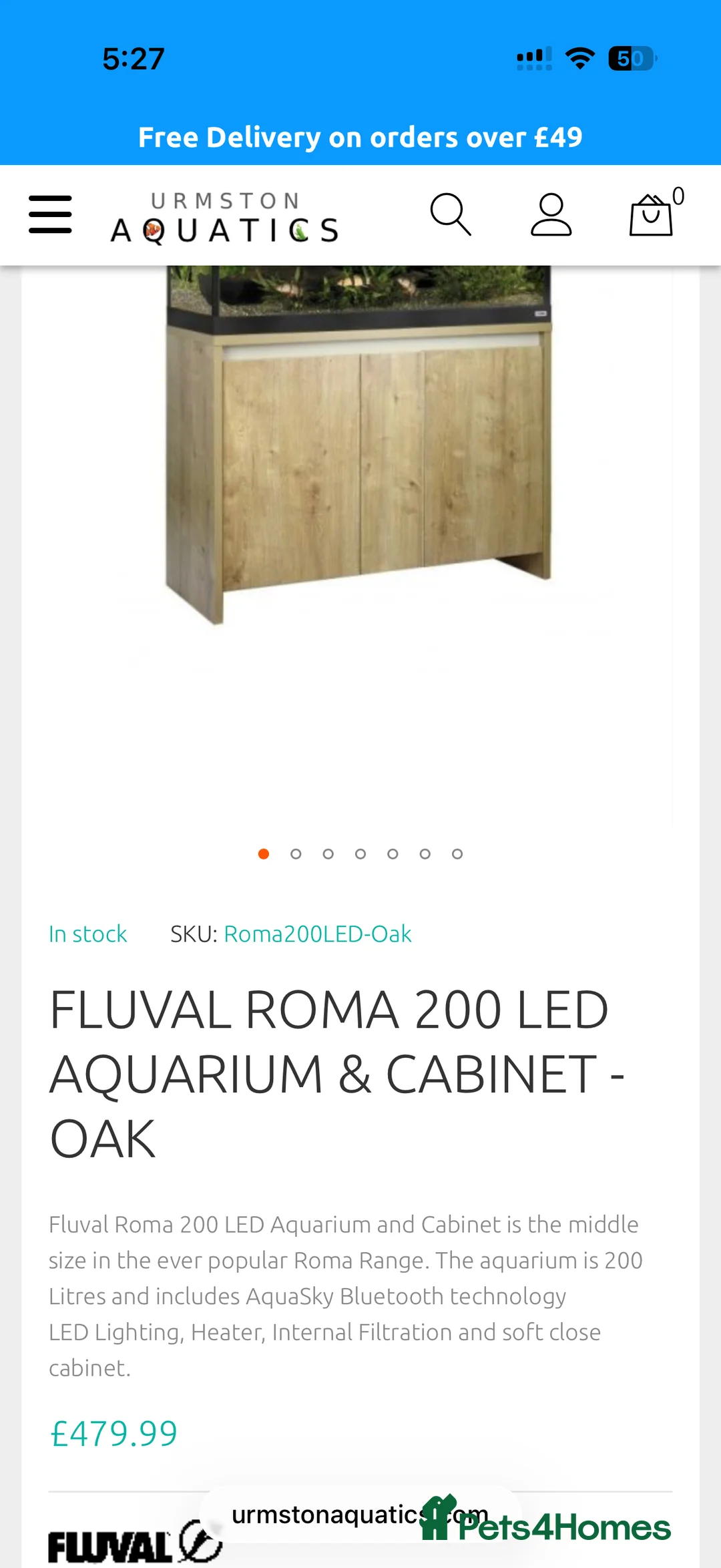Go to the user account page
This screenshot has height=1568, width=721.
(x=551, y=214)
